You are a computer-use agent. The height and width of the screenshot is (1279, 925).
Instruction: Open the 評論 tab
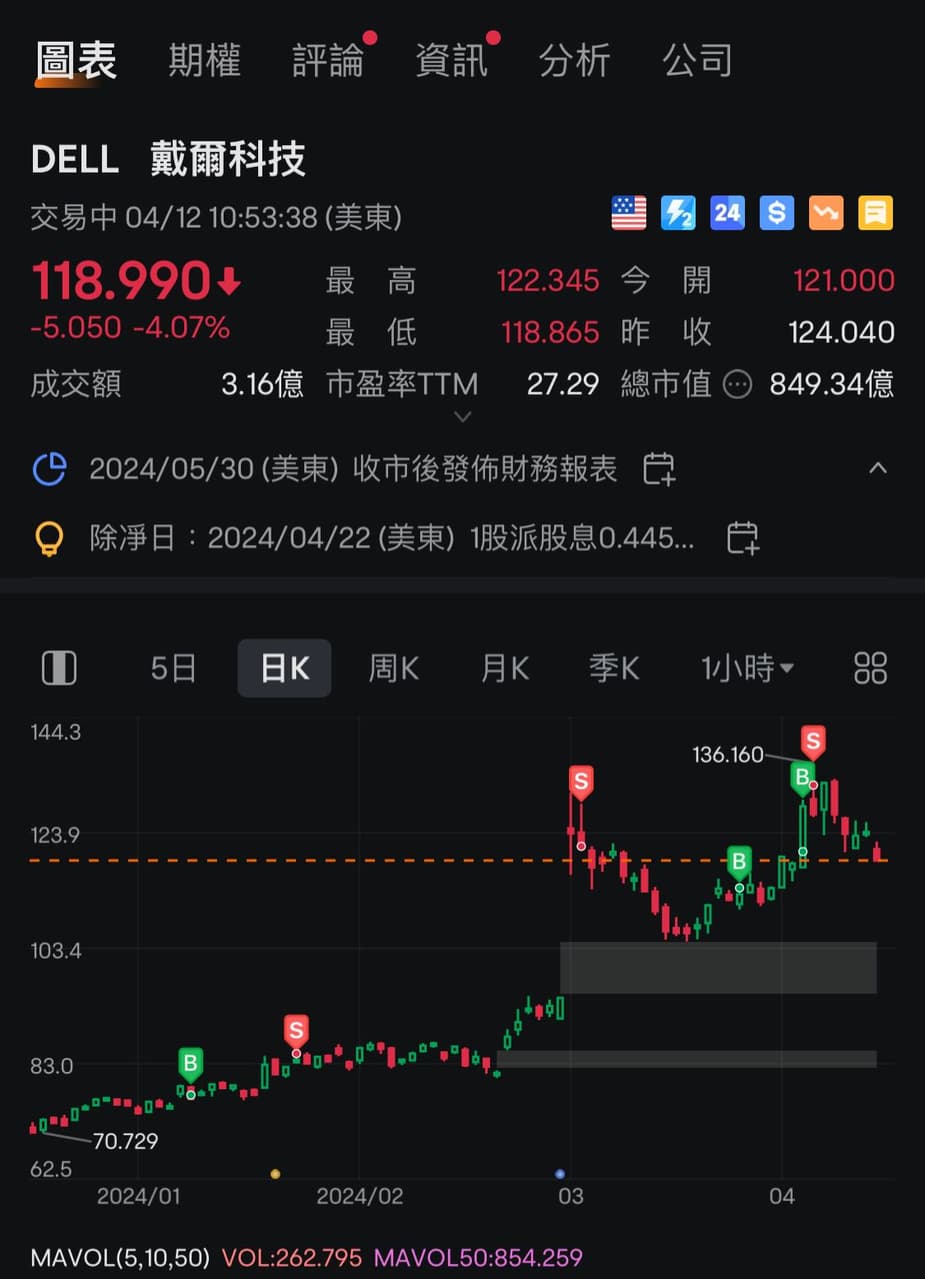point(328,61)
